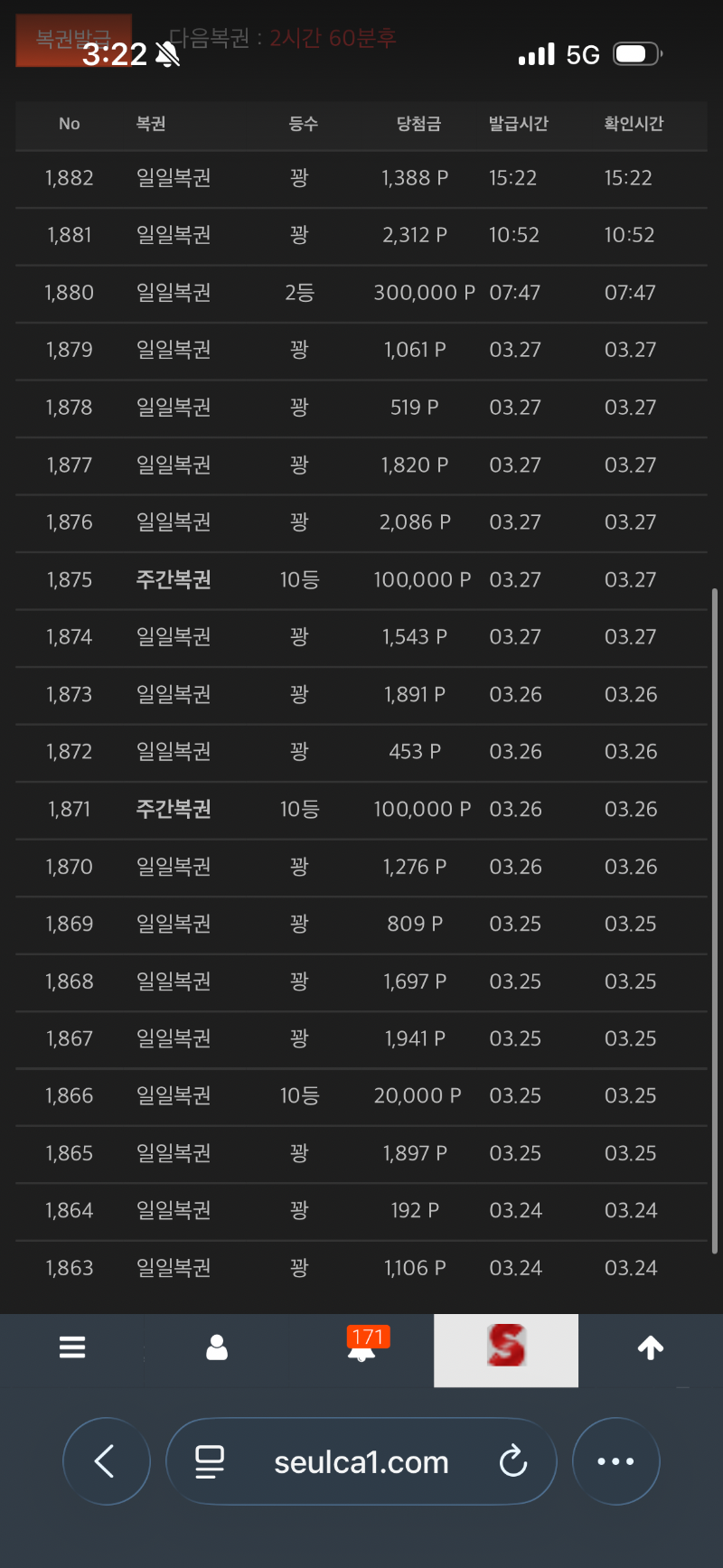Go back in the browser
This screenshot has height=1568, width=723.
[106, 1461]
